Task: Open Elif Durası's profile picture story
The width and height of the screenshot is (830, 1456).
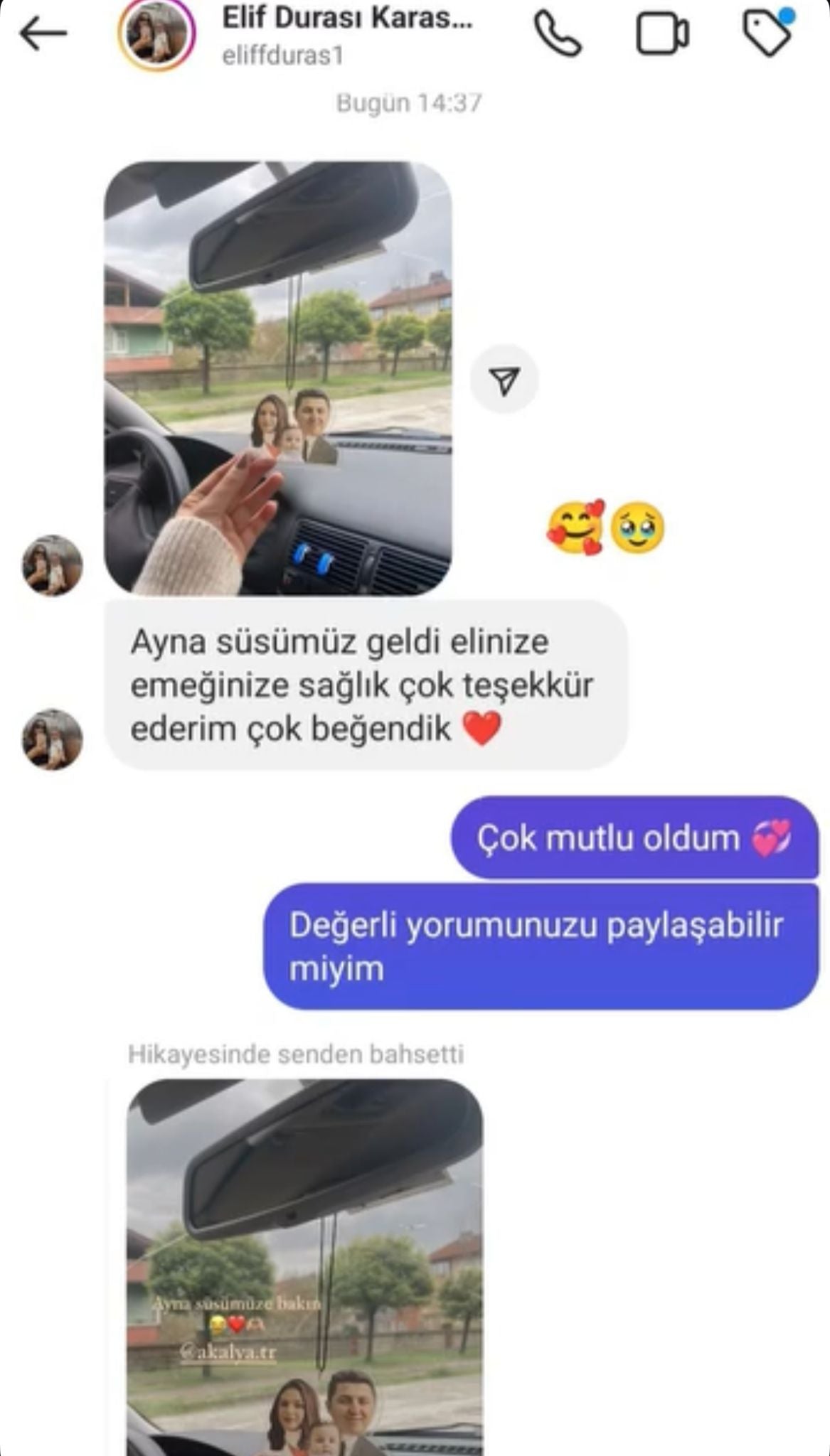Action: click(x=156, y=34)
